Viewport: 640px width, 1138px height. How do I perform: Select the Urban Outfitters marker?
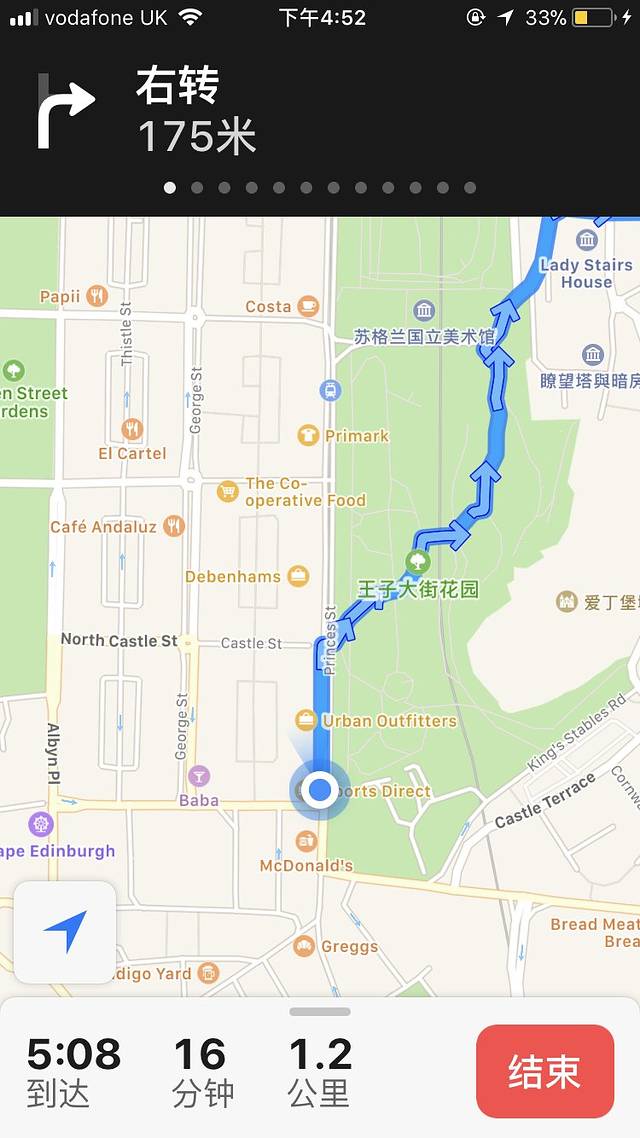(306, 720)
